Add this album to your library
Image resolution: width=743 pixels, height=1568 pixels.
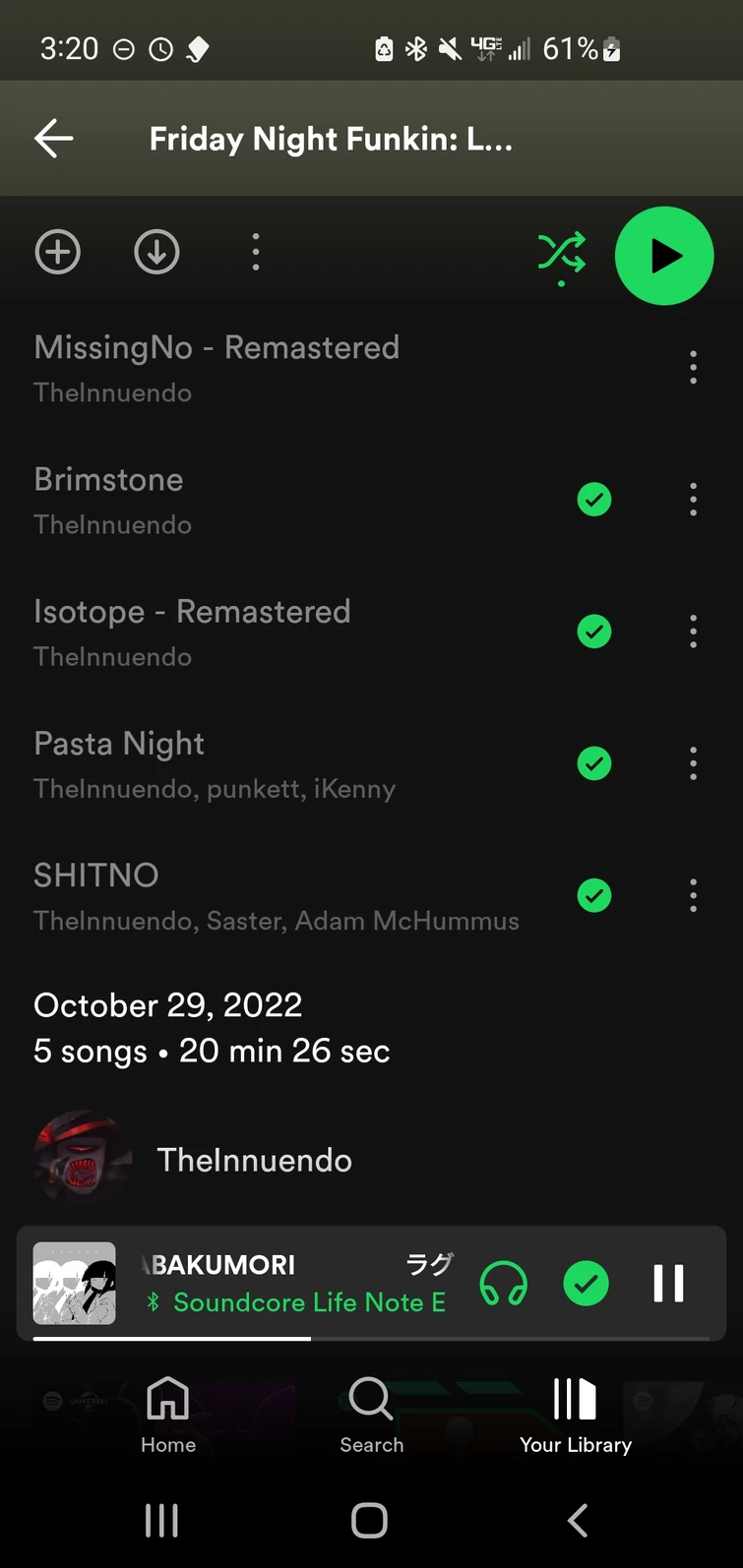tap(58, 253)
